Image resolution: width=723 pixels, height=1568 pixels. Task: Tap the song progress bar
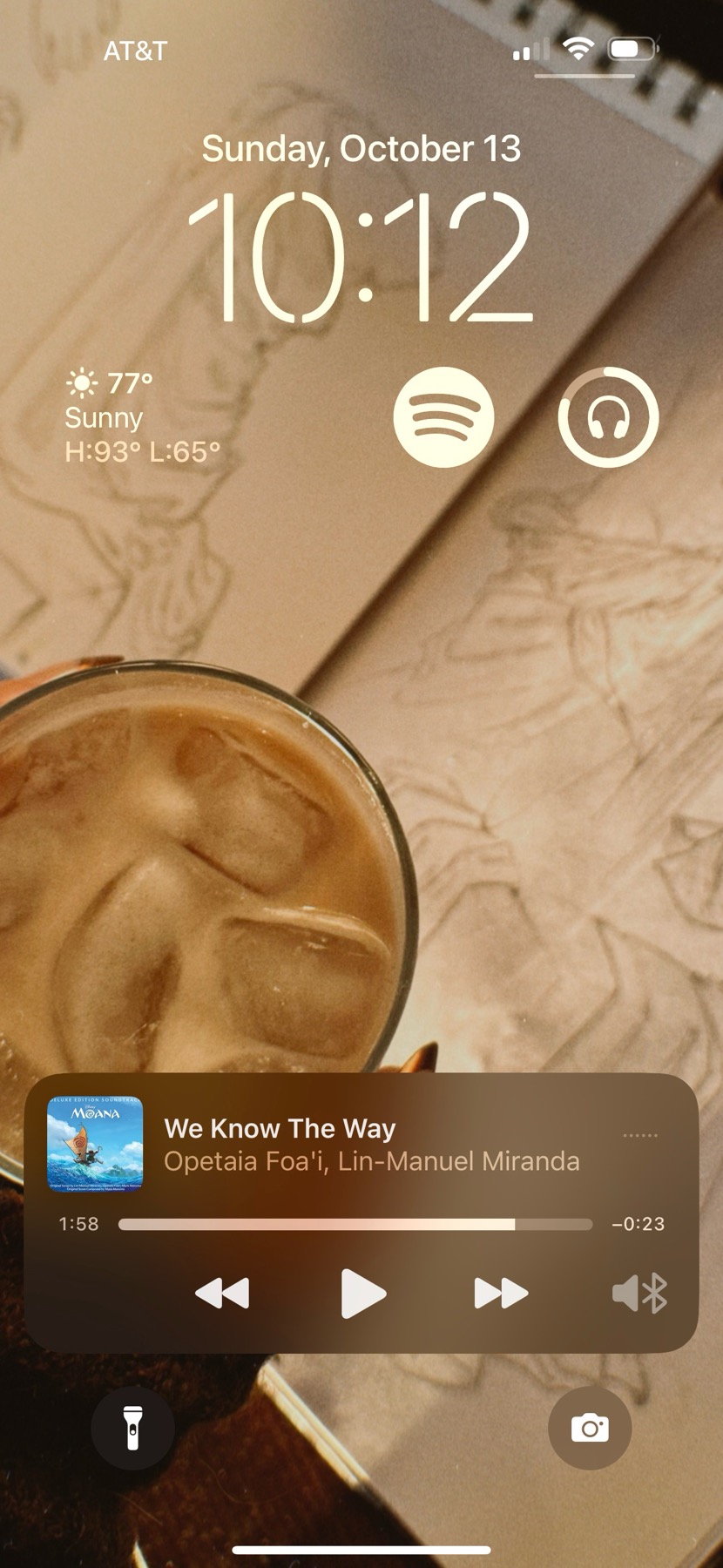[355, 1224]
